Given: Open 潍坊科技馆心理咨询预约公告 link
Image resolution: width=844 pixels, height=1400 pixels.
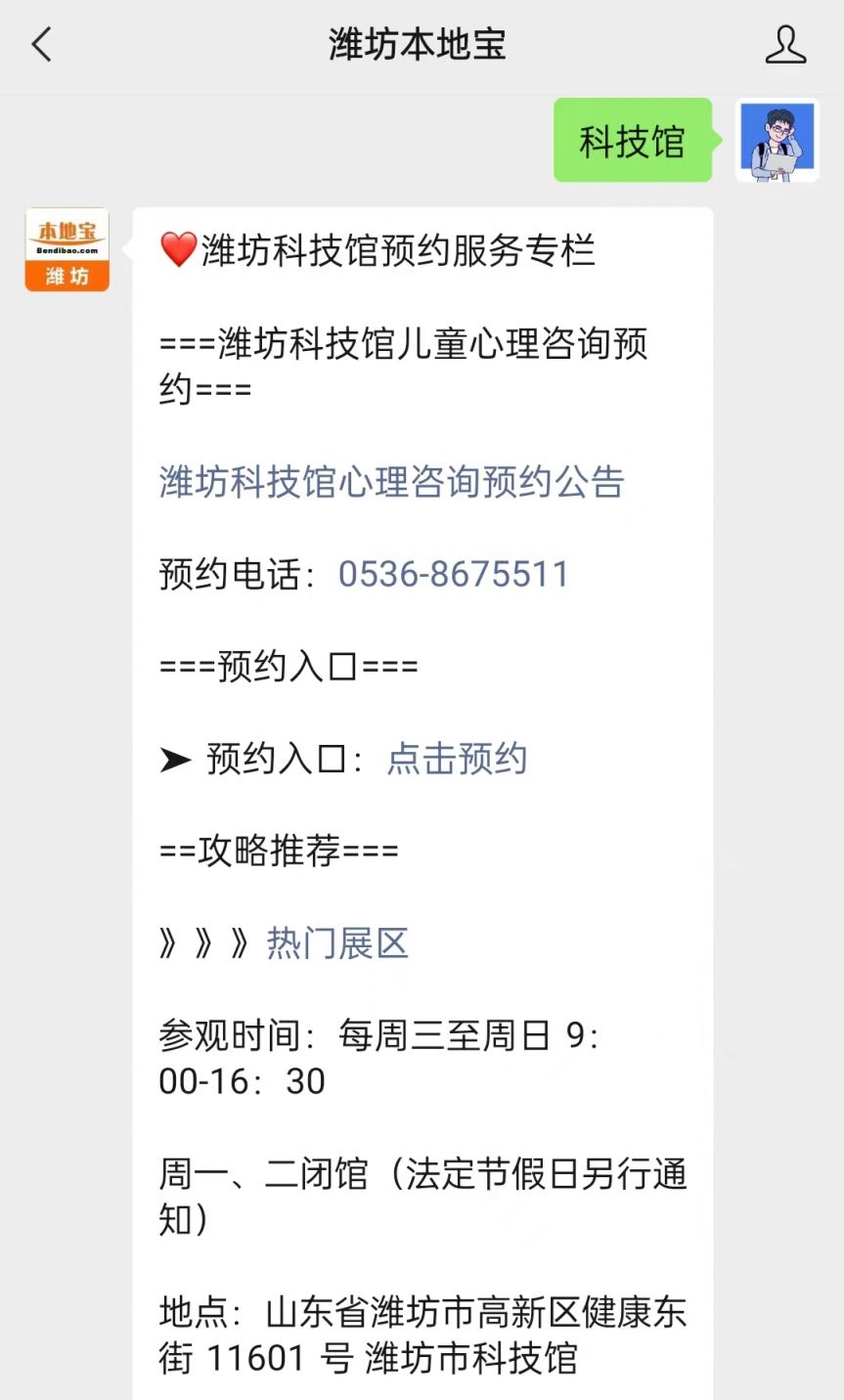Looking at the screenshot, I should [391, 482].
